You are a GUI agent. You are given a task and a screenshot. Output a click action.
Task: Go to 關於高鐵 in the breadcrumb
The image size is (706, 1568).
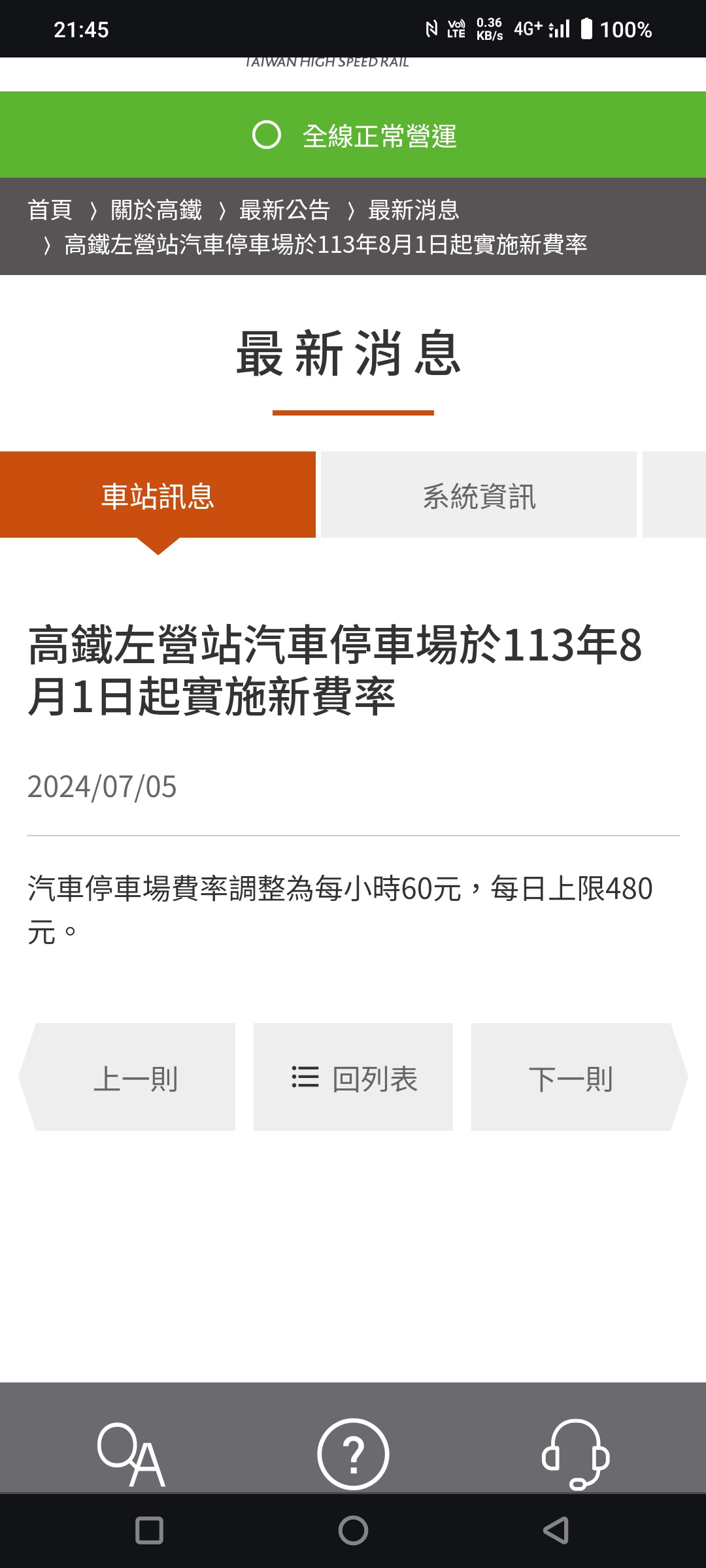coord(156,210)
